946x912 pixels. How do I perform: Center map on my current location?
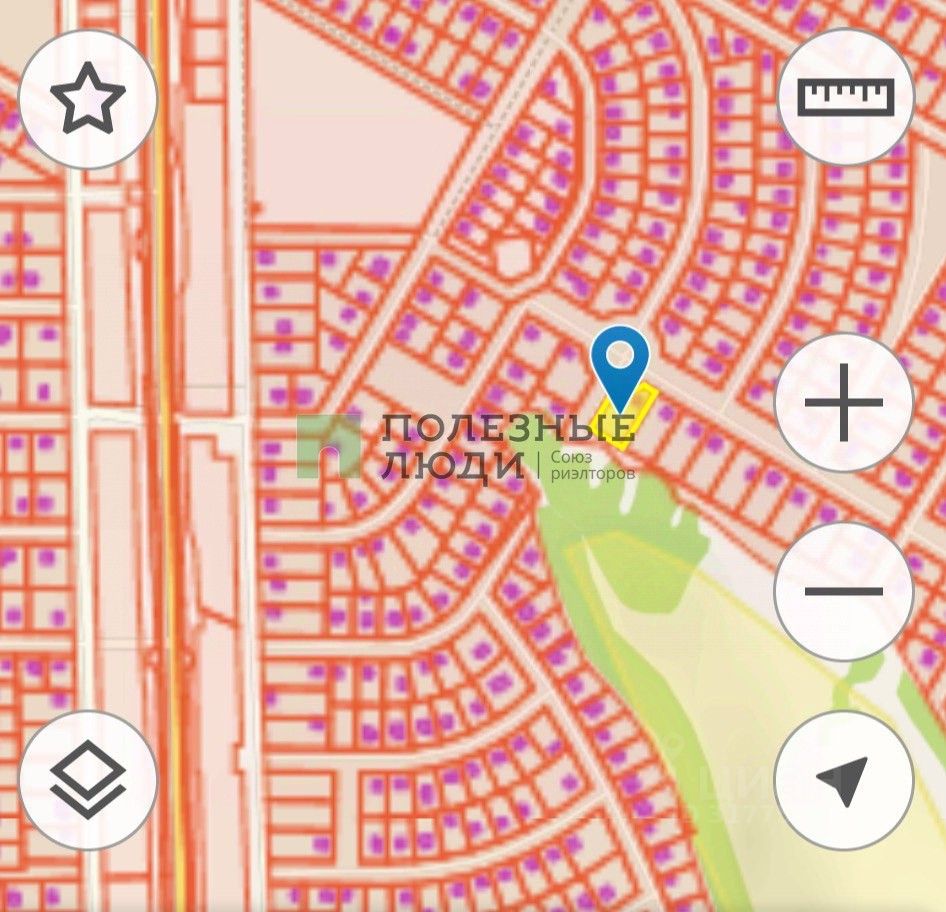click(x=843, y=780)
